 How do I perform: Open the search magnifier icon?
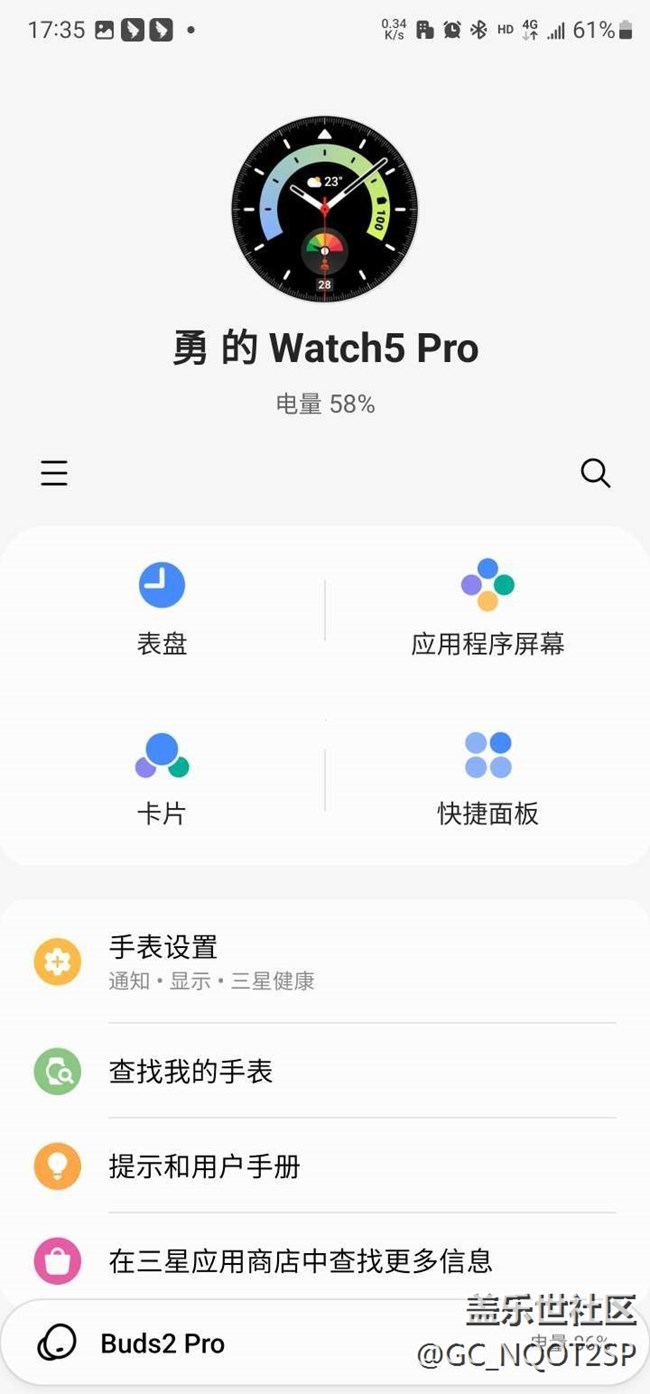tap(595, 473)
